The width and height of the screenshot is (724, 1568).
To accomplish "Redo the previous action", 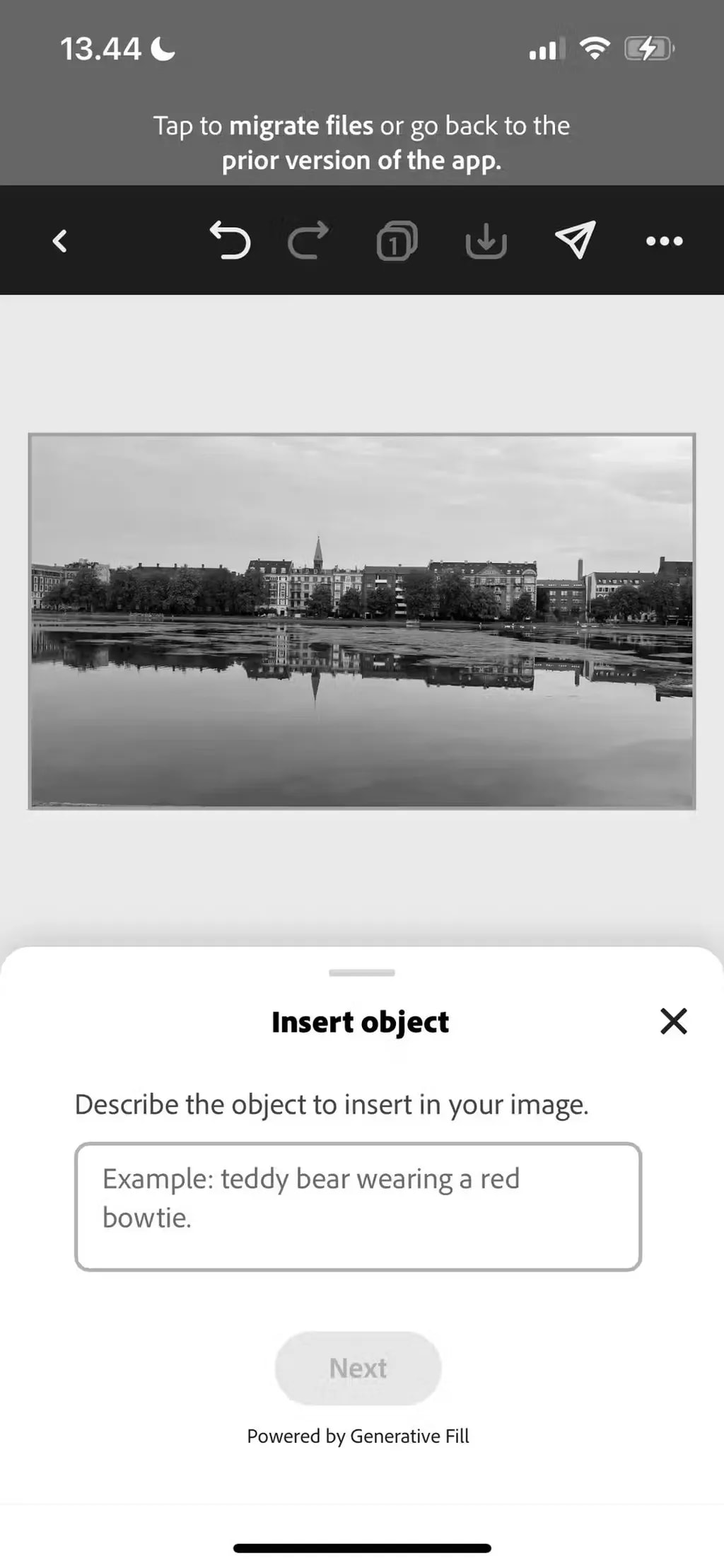I will [308, 240].
